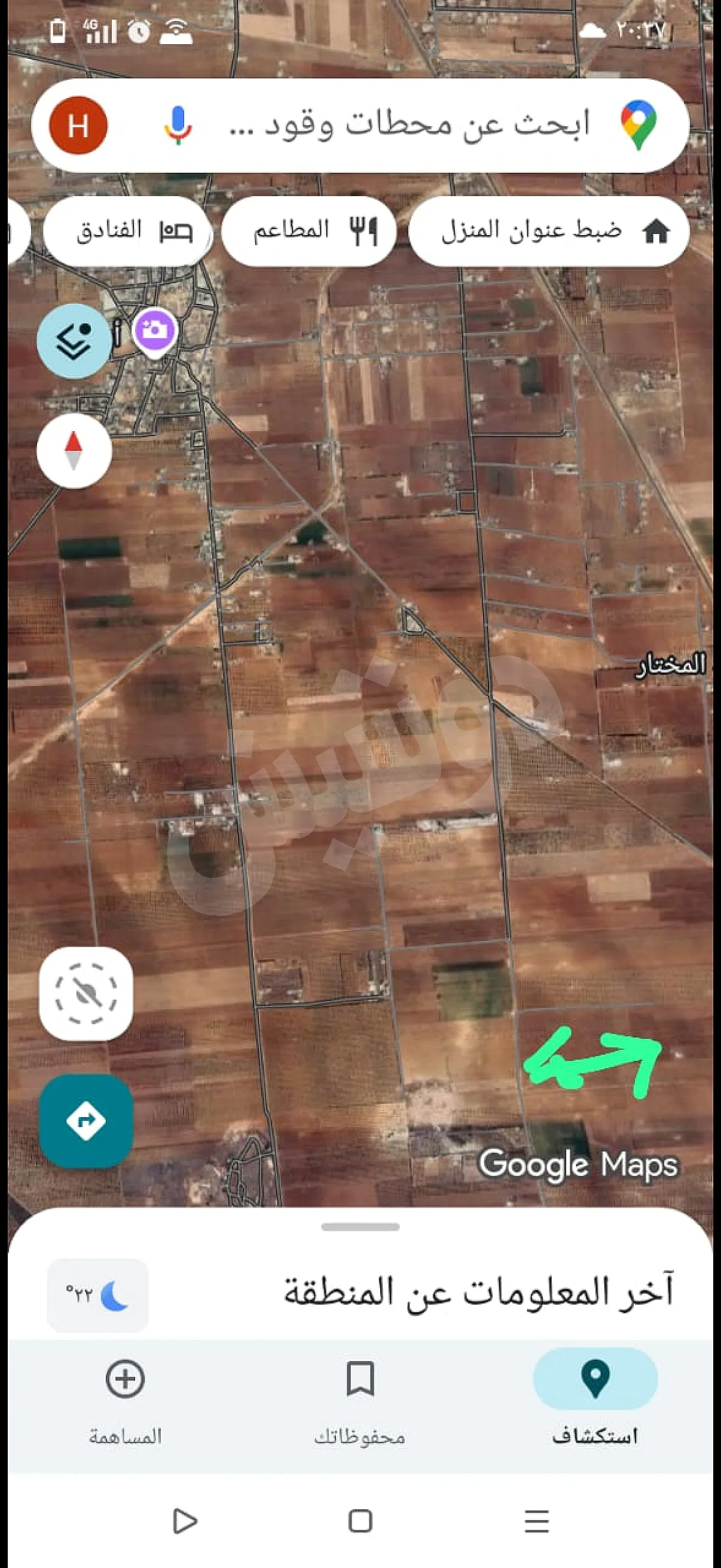Image resolution: width=721 pixels, height=1568 pixels.
Task: Select the set home address chip
Action: pos(549,231)
